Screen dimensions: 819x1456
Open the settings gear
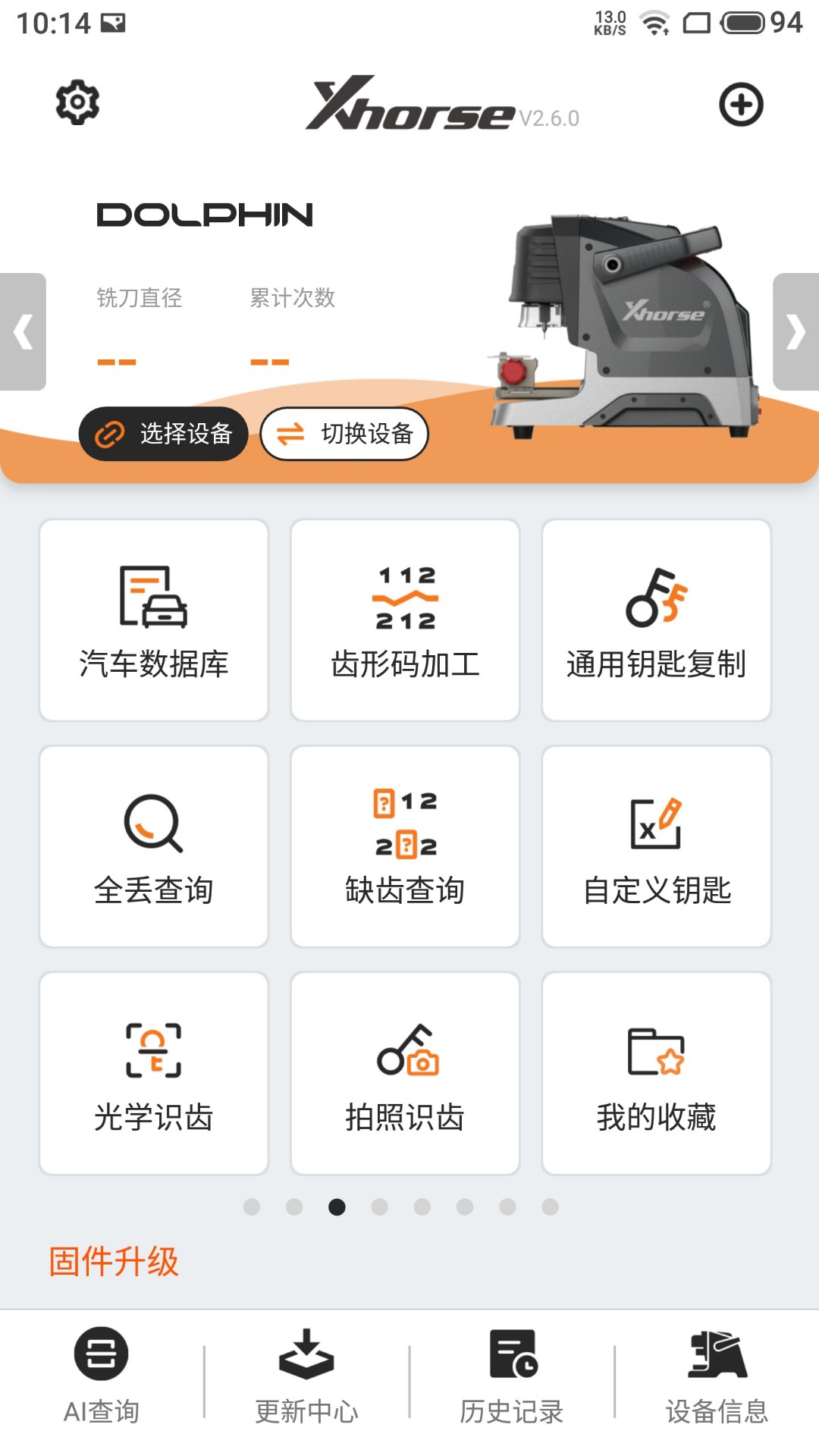[x=76, y=104]
